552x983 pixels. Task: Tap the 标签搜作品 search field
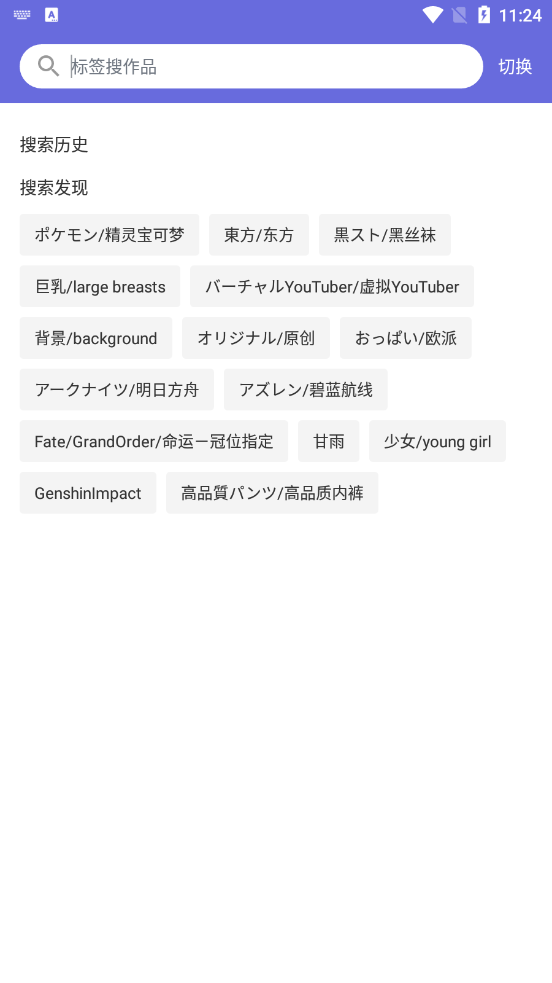251,66
